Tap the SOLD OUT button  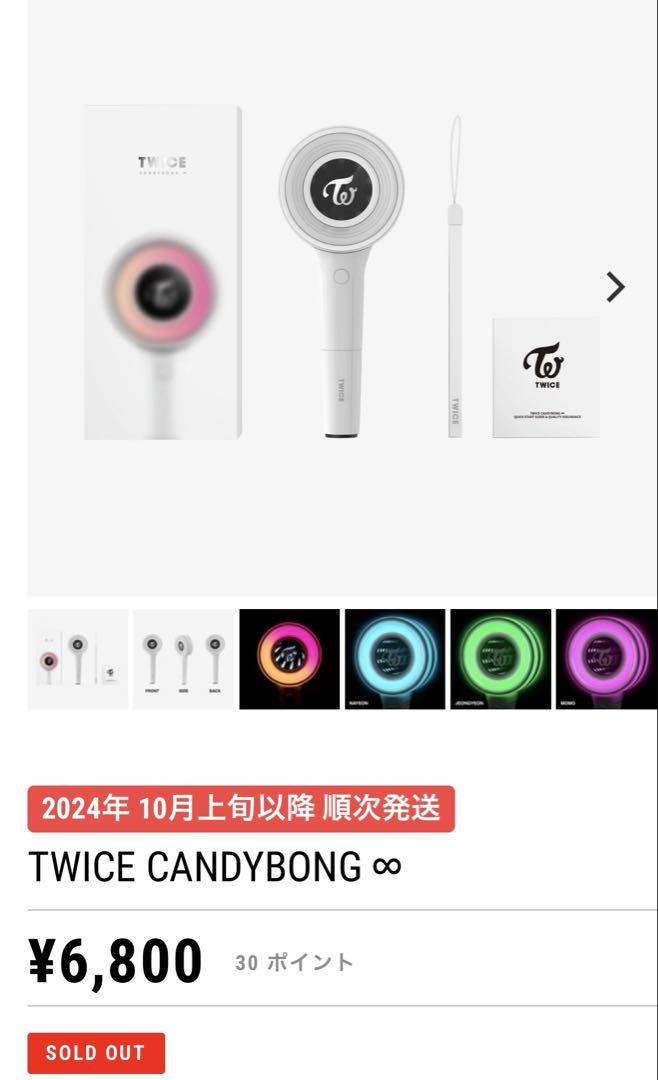point(96,1052)
